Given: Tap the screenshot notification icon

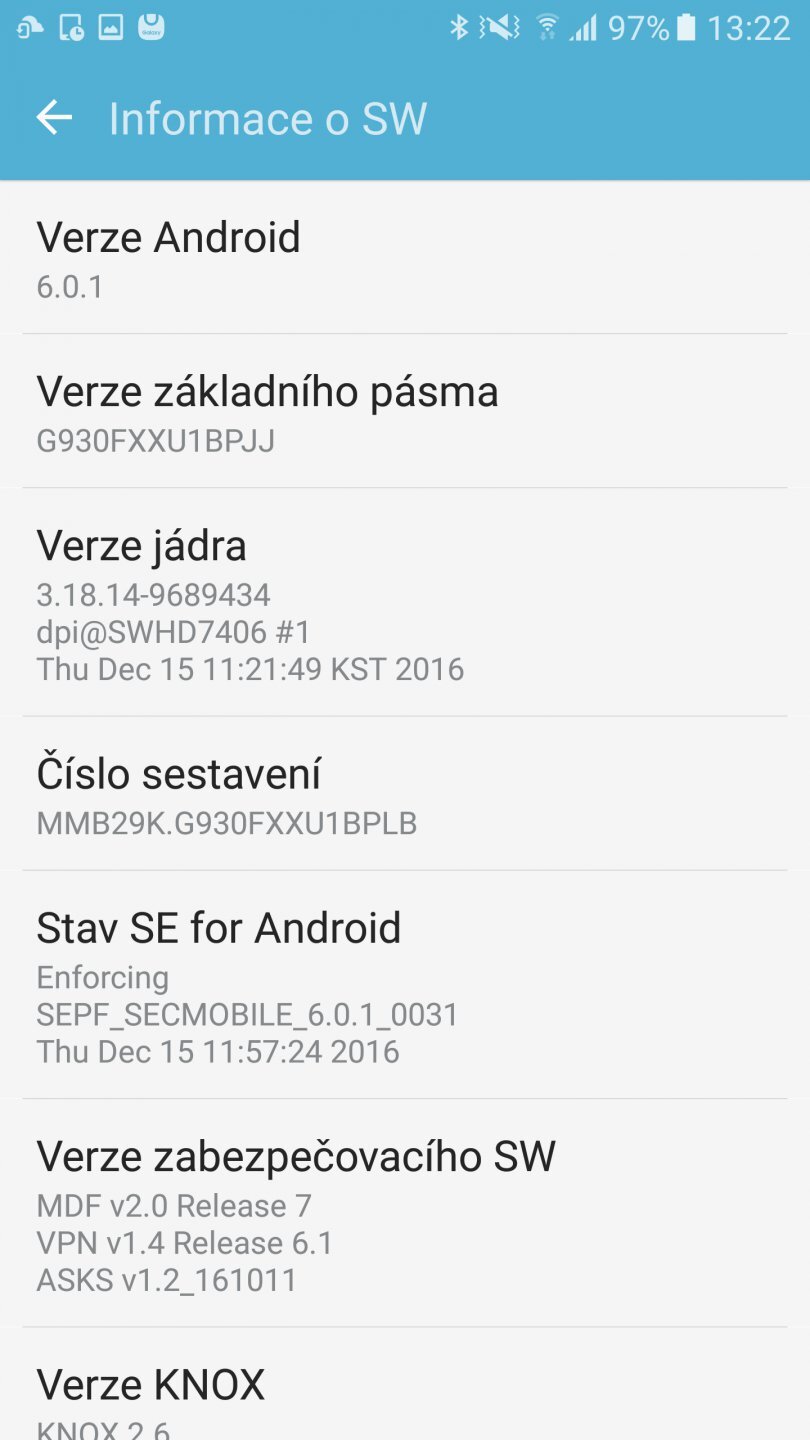Looking at the screenshot, I should 112,28.
